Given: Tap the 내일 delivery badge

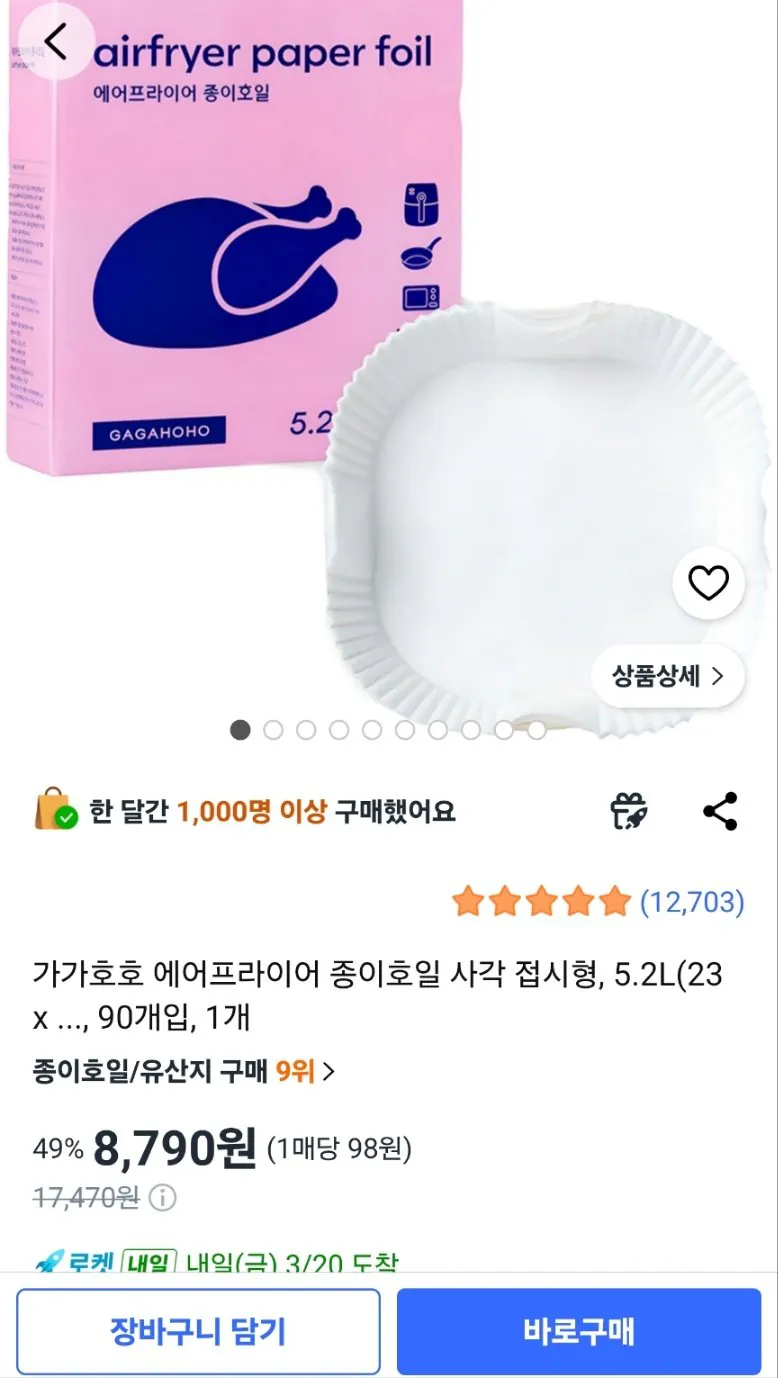Looking at the screenshot, I should pyautogui.click(x=160, y=1262).
